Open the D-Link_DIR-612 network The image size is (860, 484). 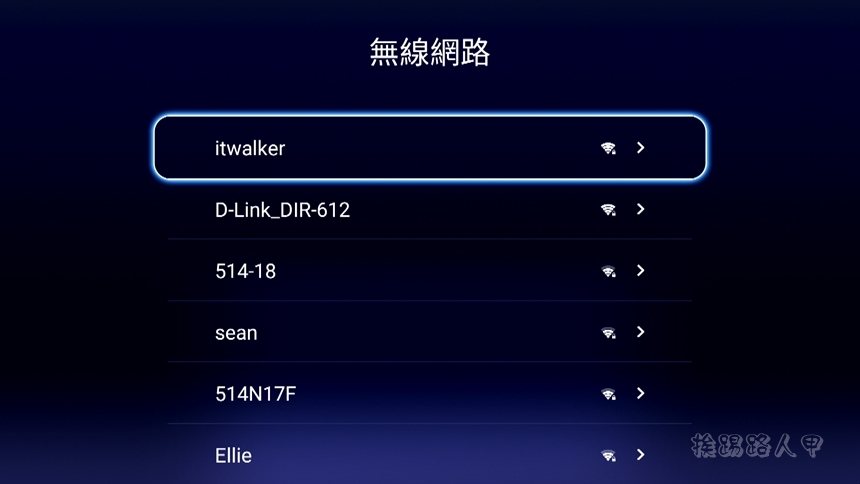click(x=430, y=210)
